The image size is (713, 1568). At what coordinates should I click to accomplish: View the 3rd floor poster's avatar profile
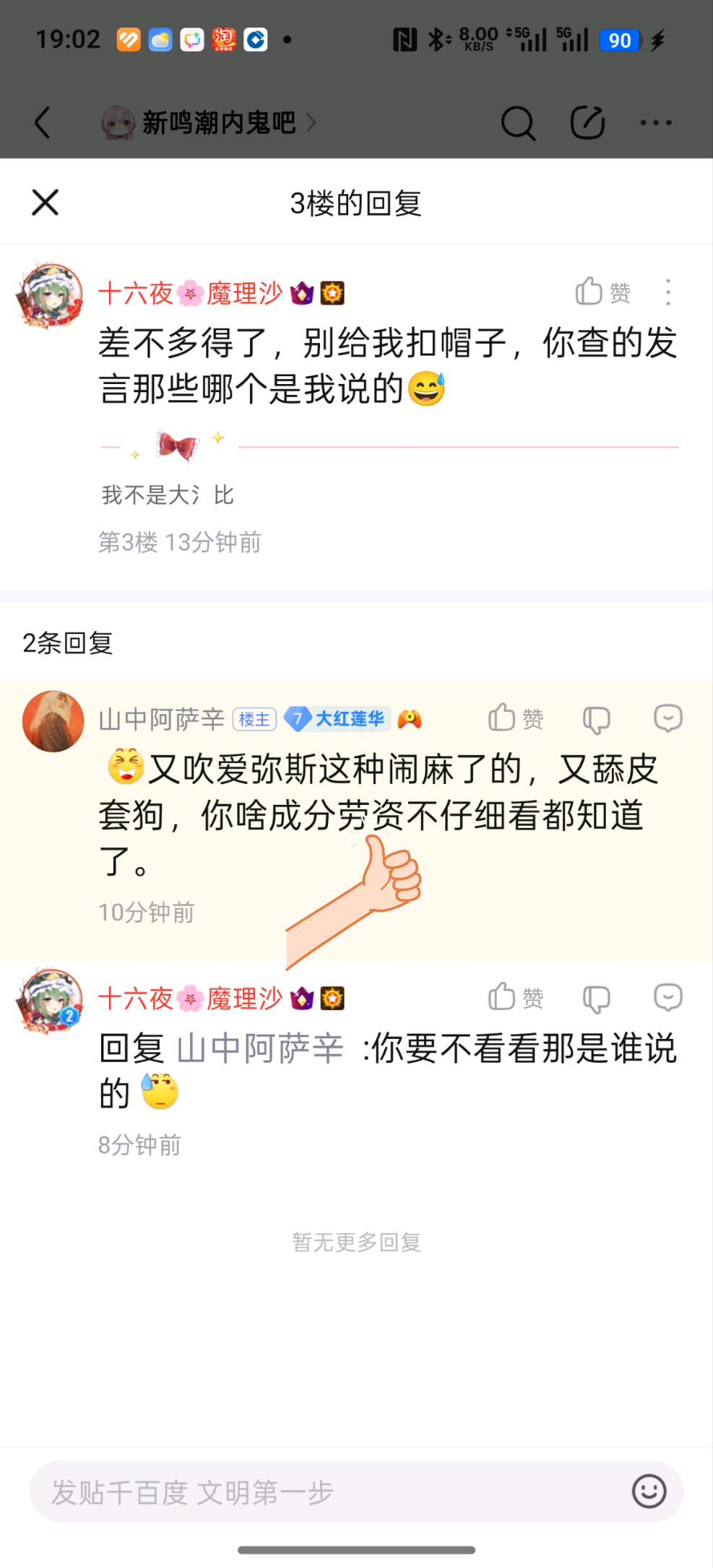[50, 295]
